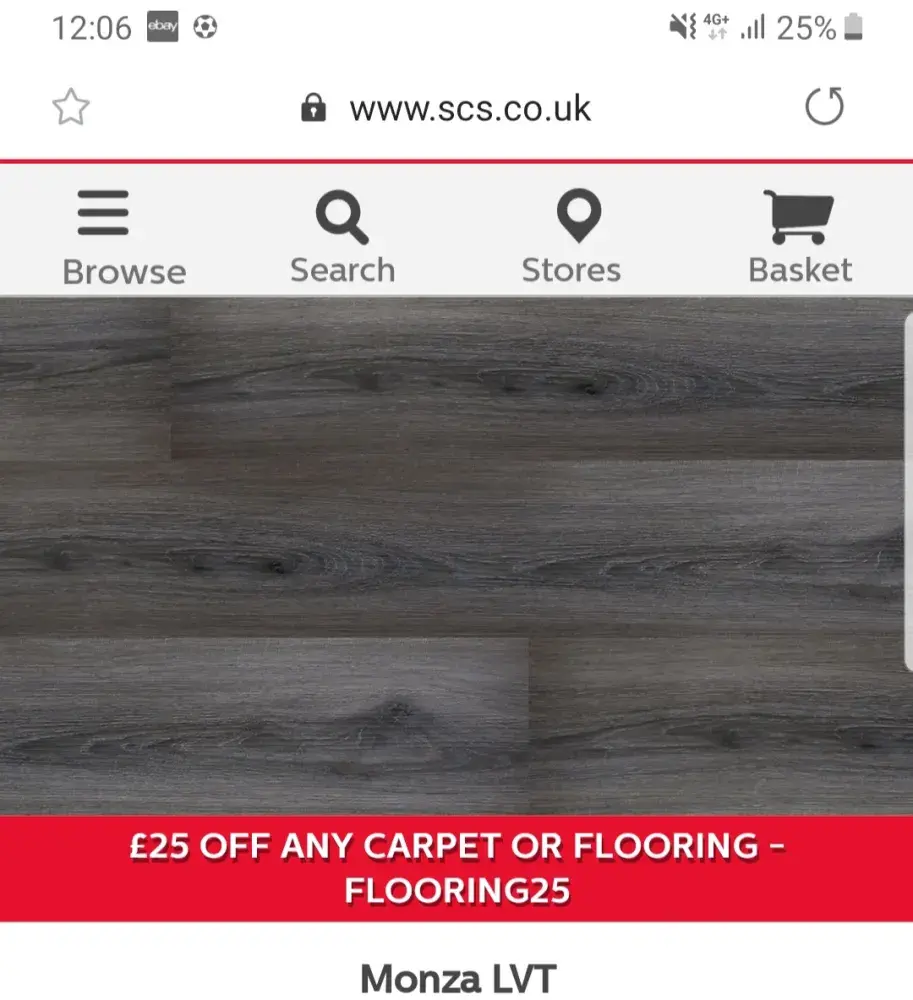Reload the page
This screenshot has width=913, height=1000.
pyautogui.click(x=824, y=107)
